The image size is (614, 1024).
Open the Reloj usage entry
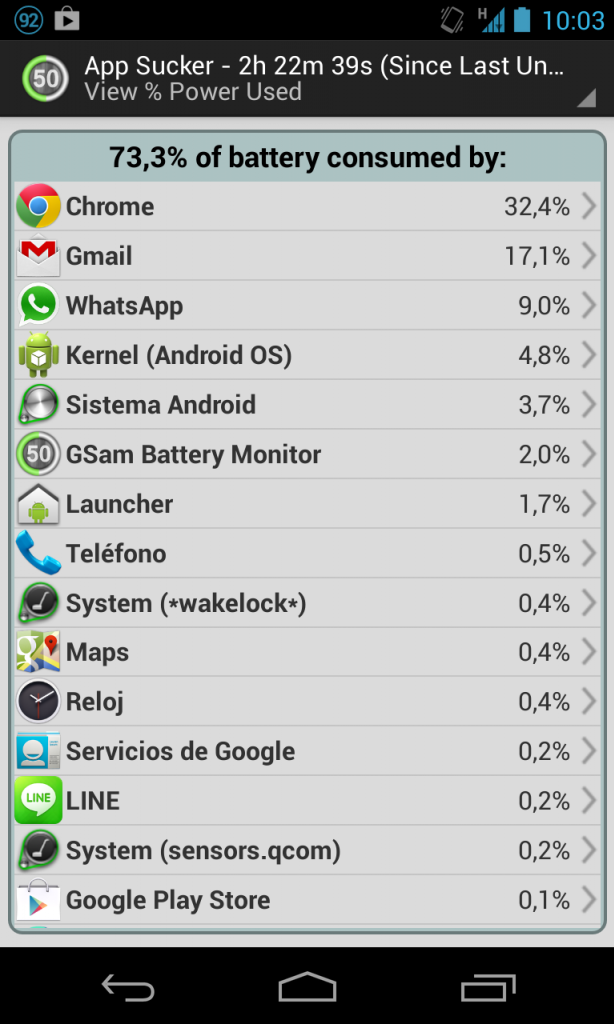click(307, 702)
